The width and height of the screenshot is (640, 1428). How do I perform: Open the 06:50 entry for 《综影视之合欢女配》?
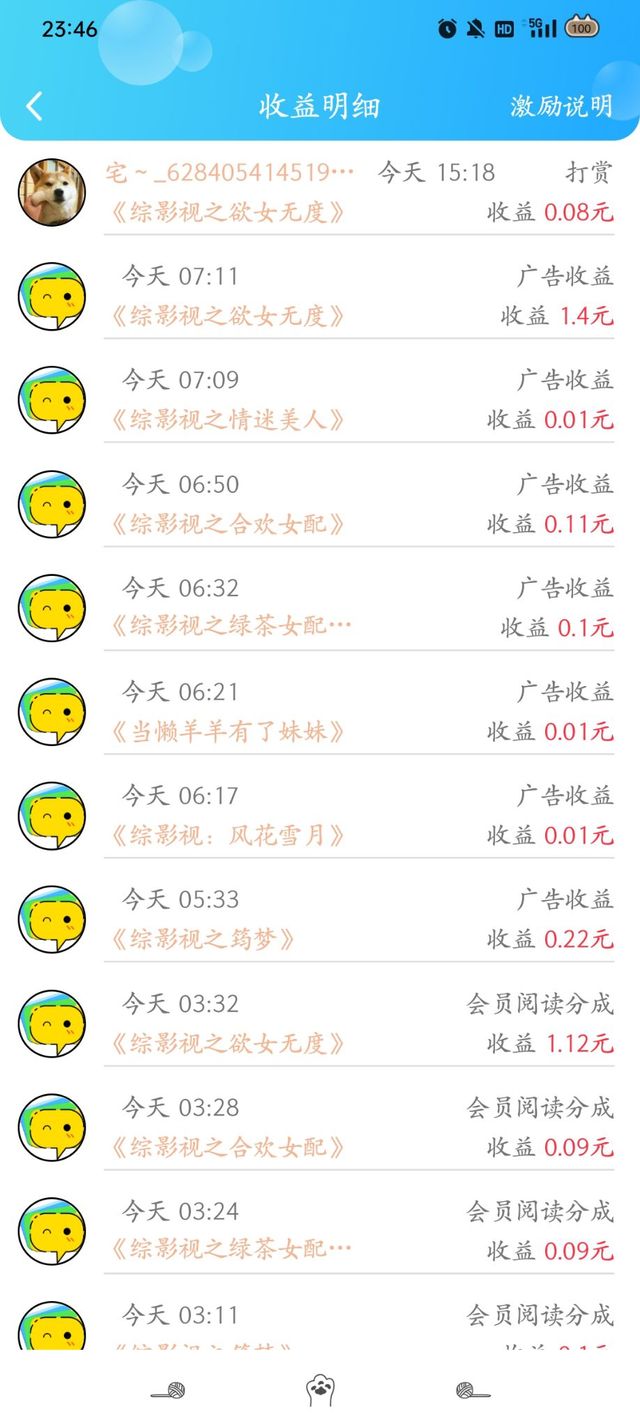(x=358, y=504)
